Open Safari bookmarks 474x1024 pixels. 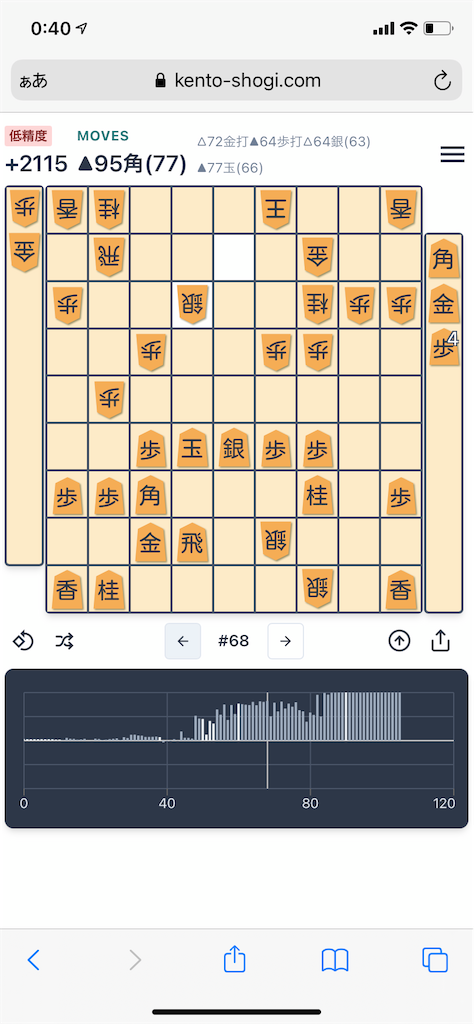[335, 960]
